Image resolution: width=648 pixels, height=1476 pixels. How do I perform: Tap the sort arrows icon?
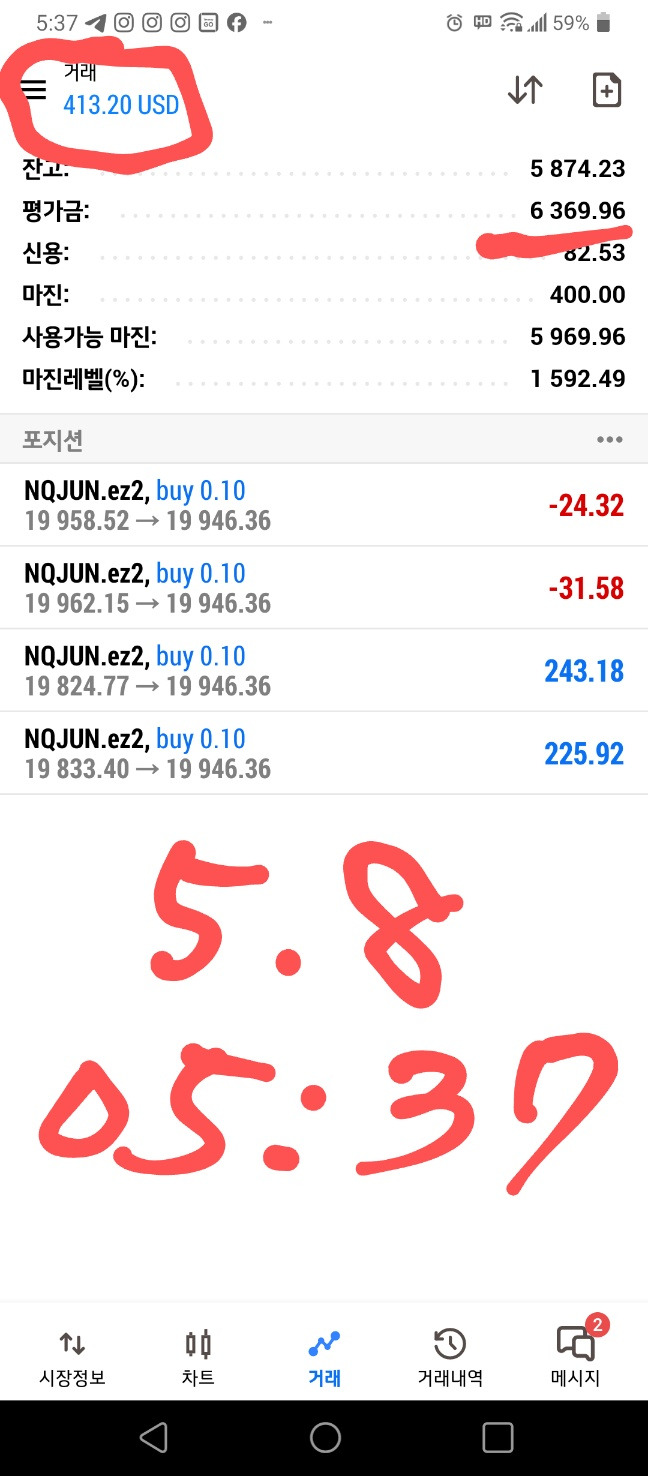pyautogui.click(x=525, y=90)
